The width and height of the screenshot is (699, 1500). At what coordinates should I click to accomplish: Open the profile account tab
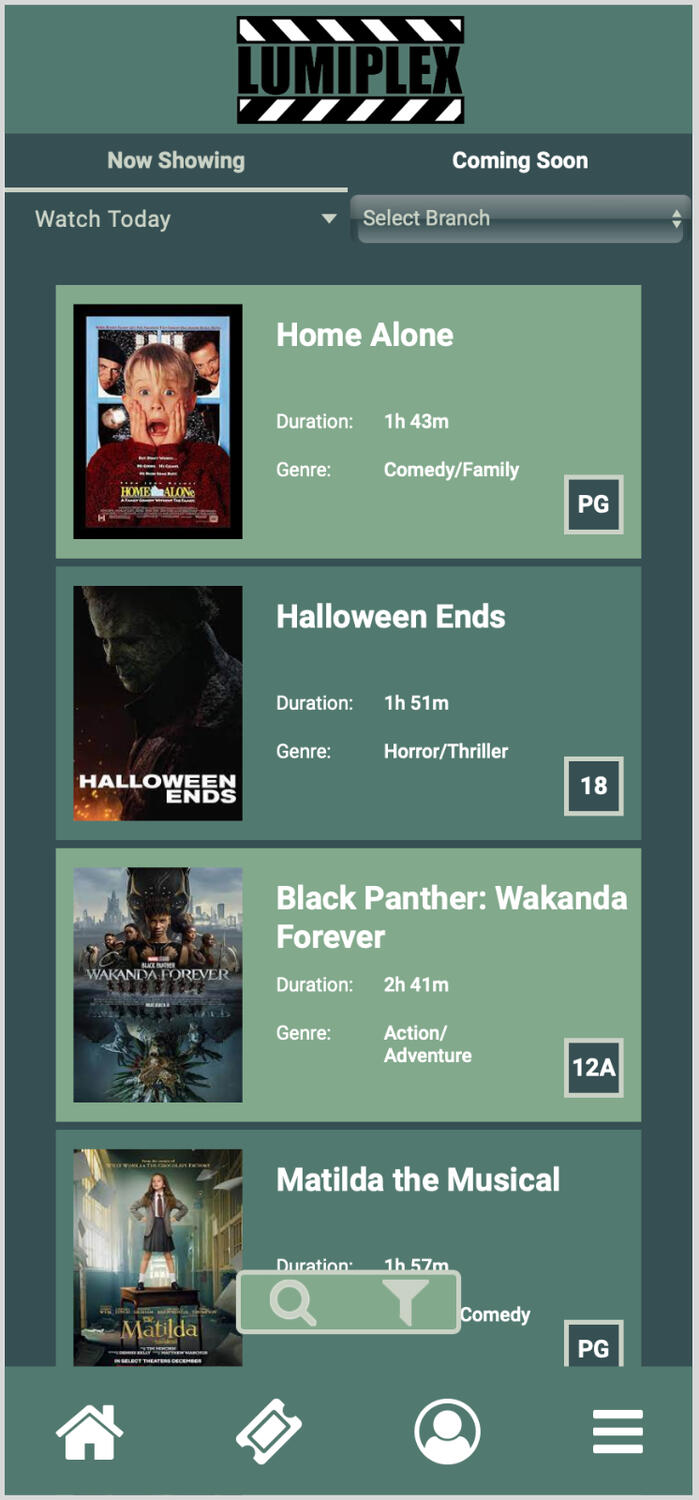point(447,1432)
